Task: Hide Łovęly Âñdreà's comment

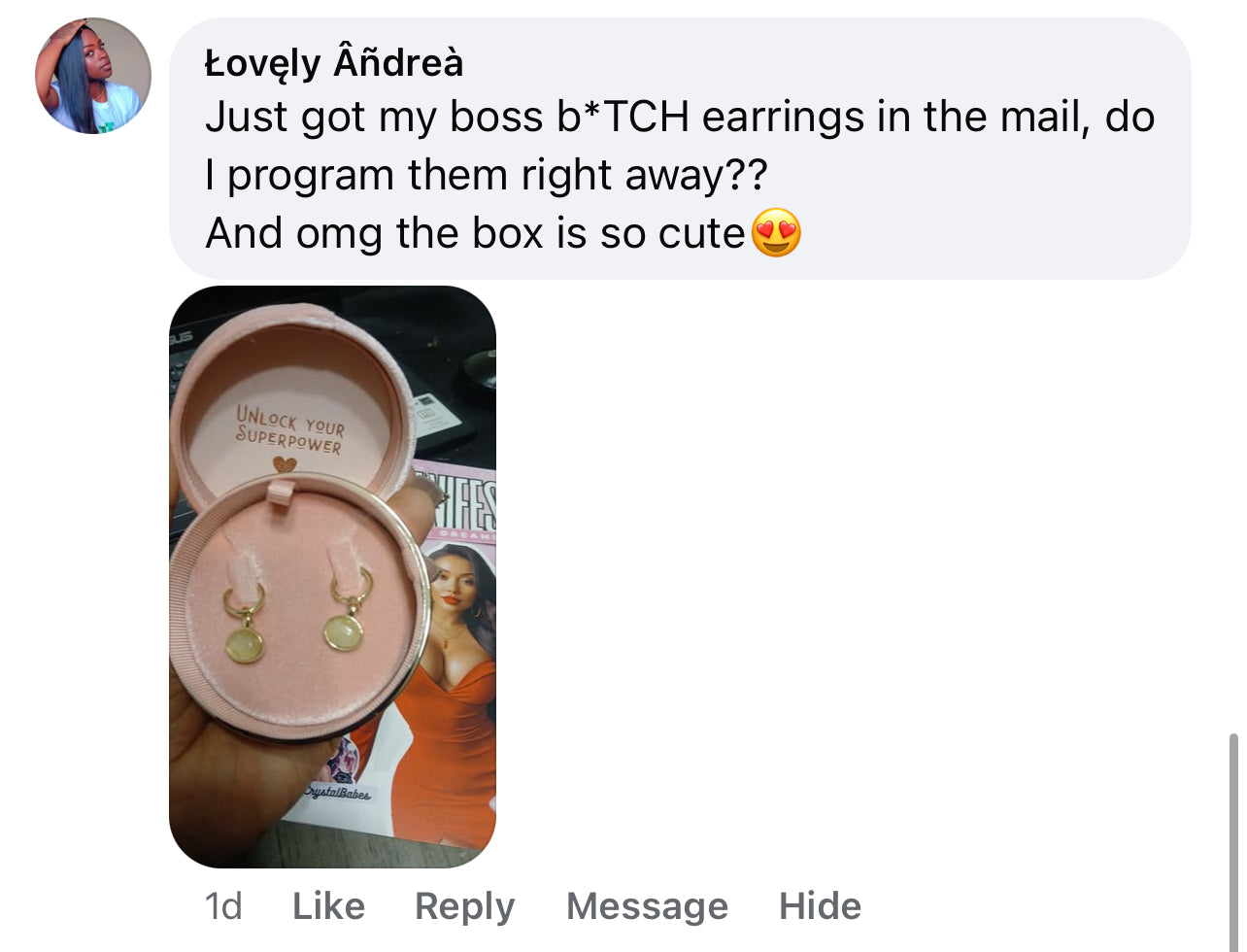Action: click(x=820, y=906)
